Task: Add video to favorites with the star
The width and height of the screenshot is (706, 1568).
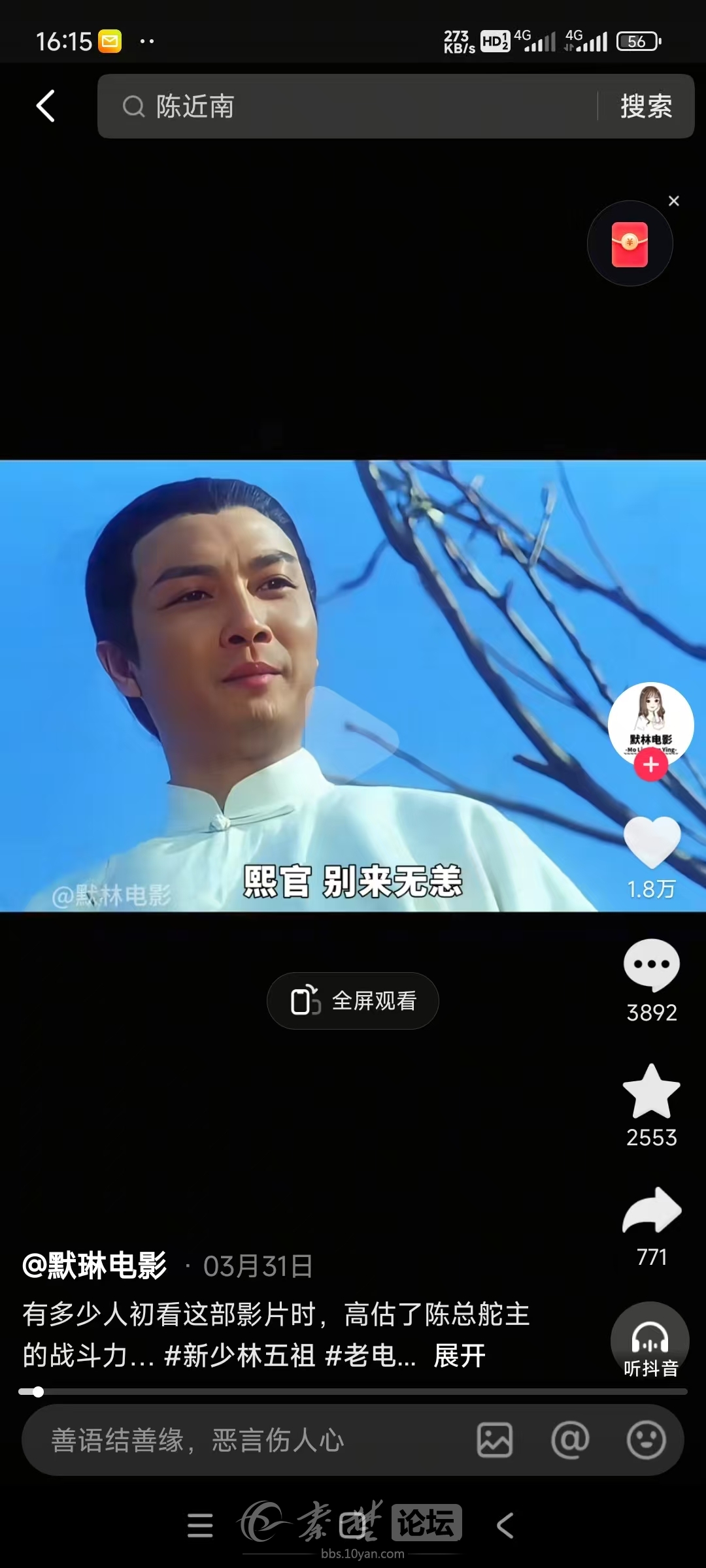Action: point(652,1092)
